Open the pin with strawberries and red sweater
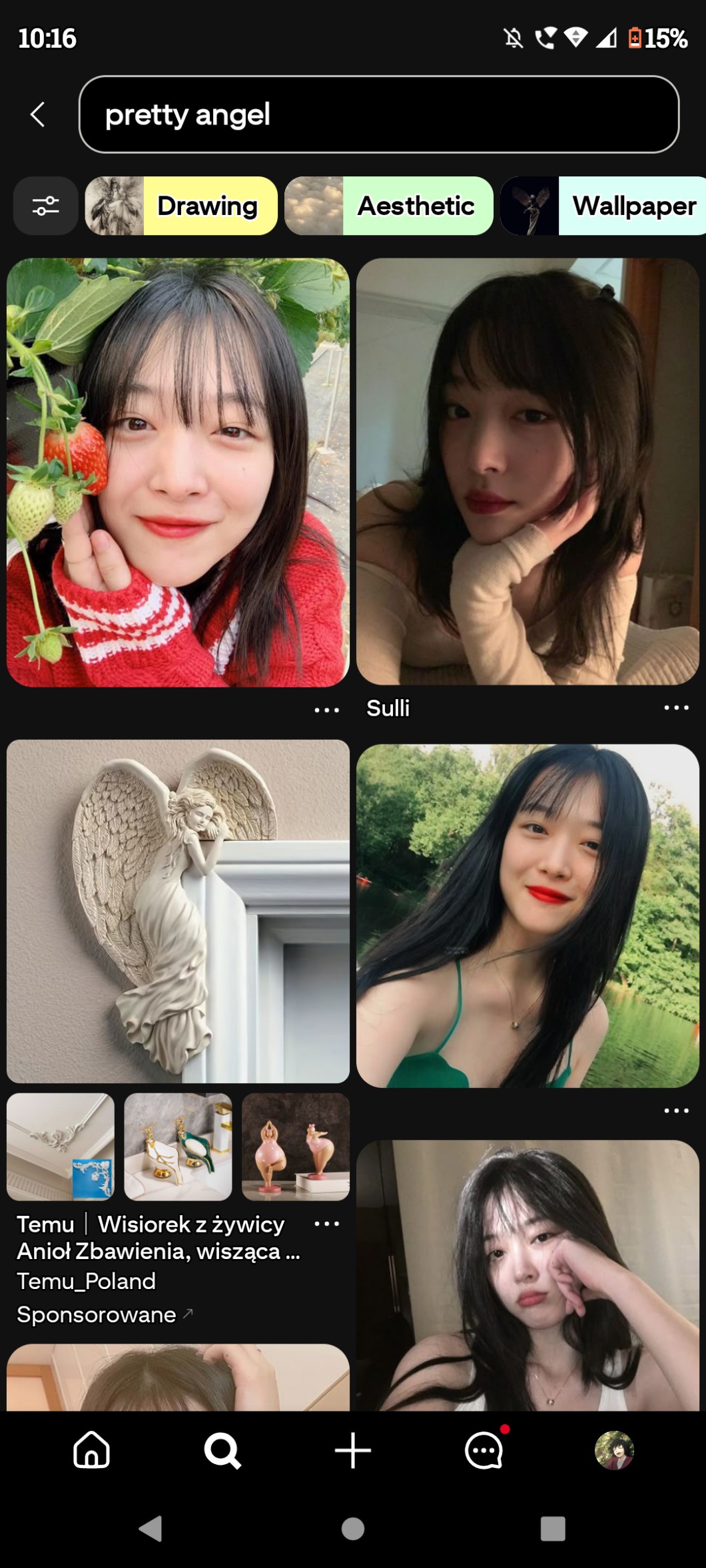 tap(178, 472)
